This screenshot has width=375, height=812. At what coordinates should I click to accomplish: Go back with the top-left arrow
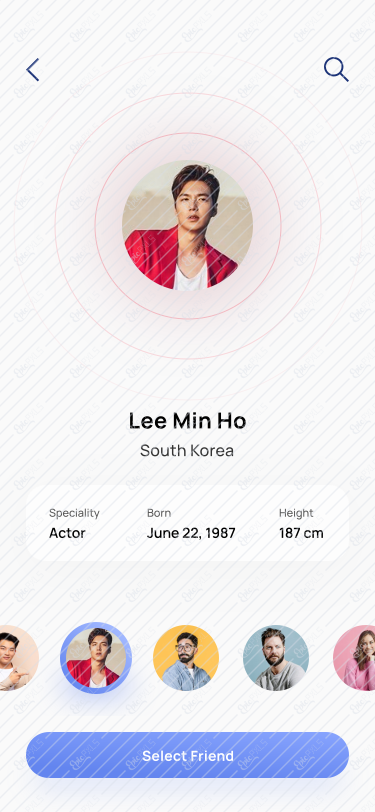pos(33,70)
